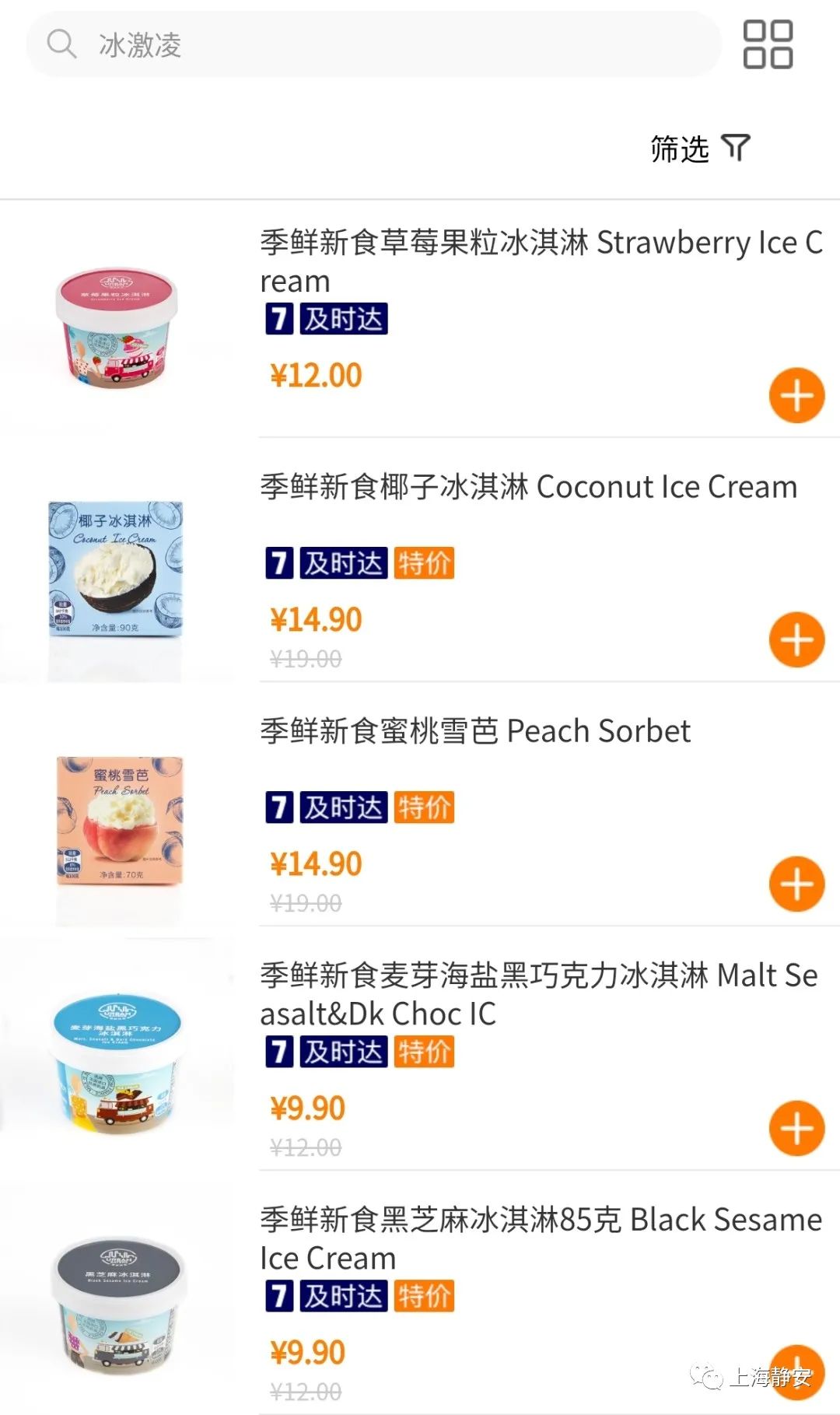Click the strikethrough ¥19.00 price of Peach Sorbet
The width and height of the screenshot is (840, 1415).
(x=305, y=904)
